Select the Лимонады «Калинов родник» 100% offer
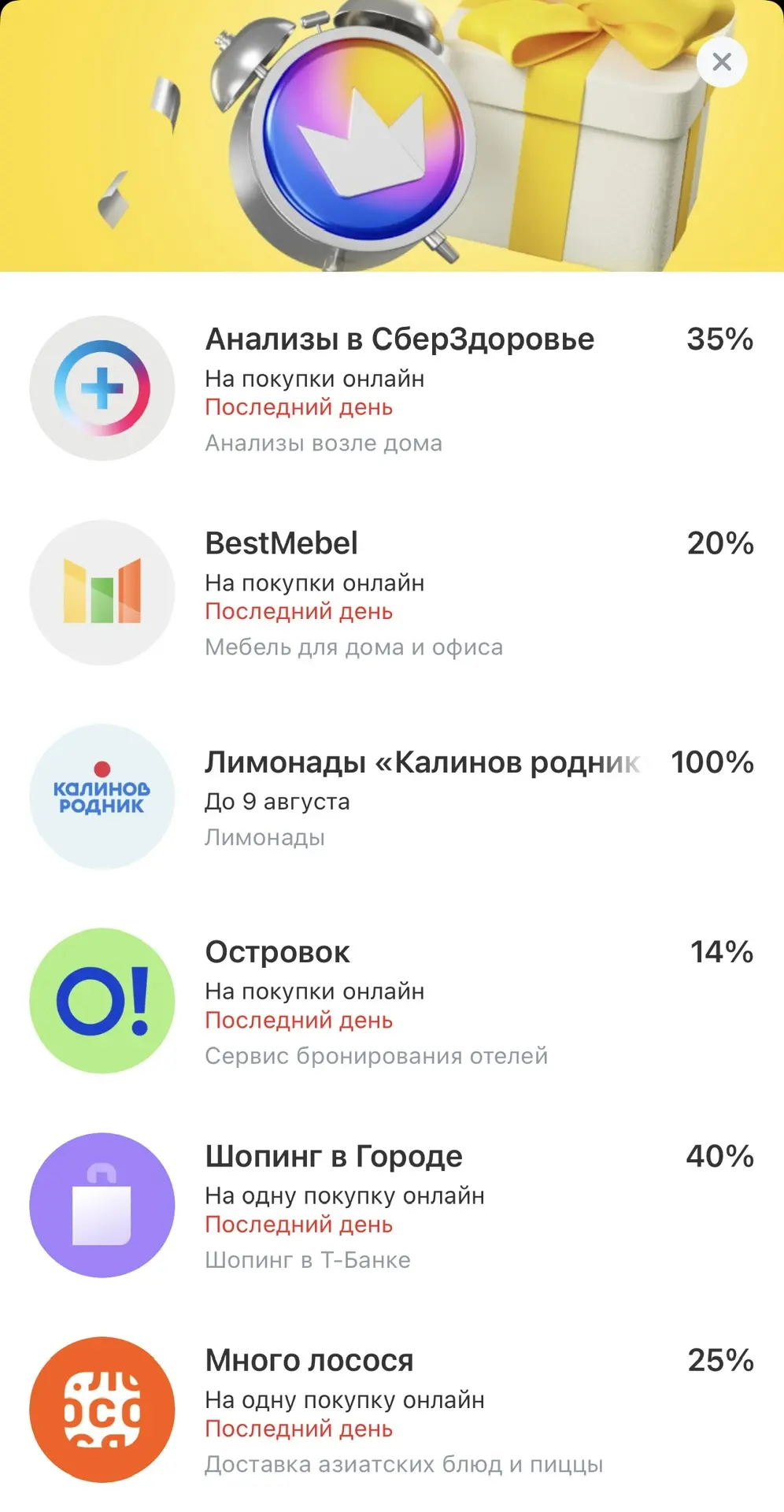784x1512 pixels. tap(392, 796)
